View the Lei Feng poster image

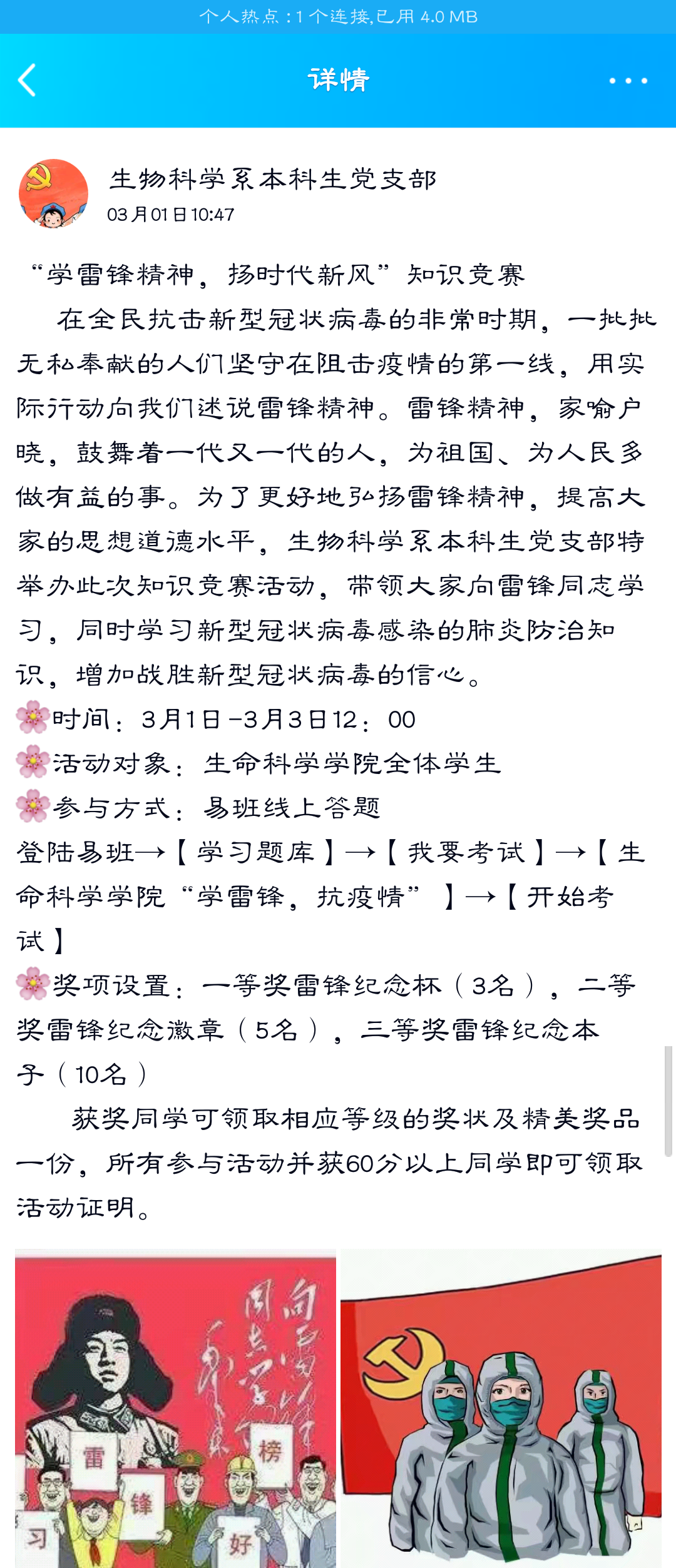pos(175,1408)
